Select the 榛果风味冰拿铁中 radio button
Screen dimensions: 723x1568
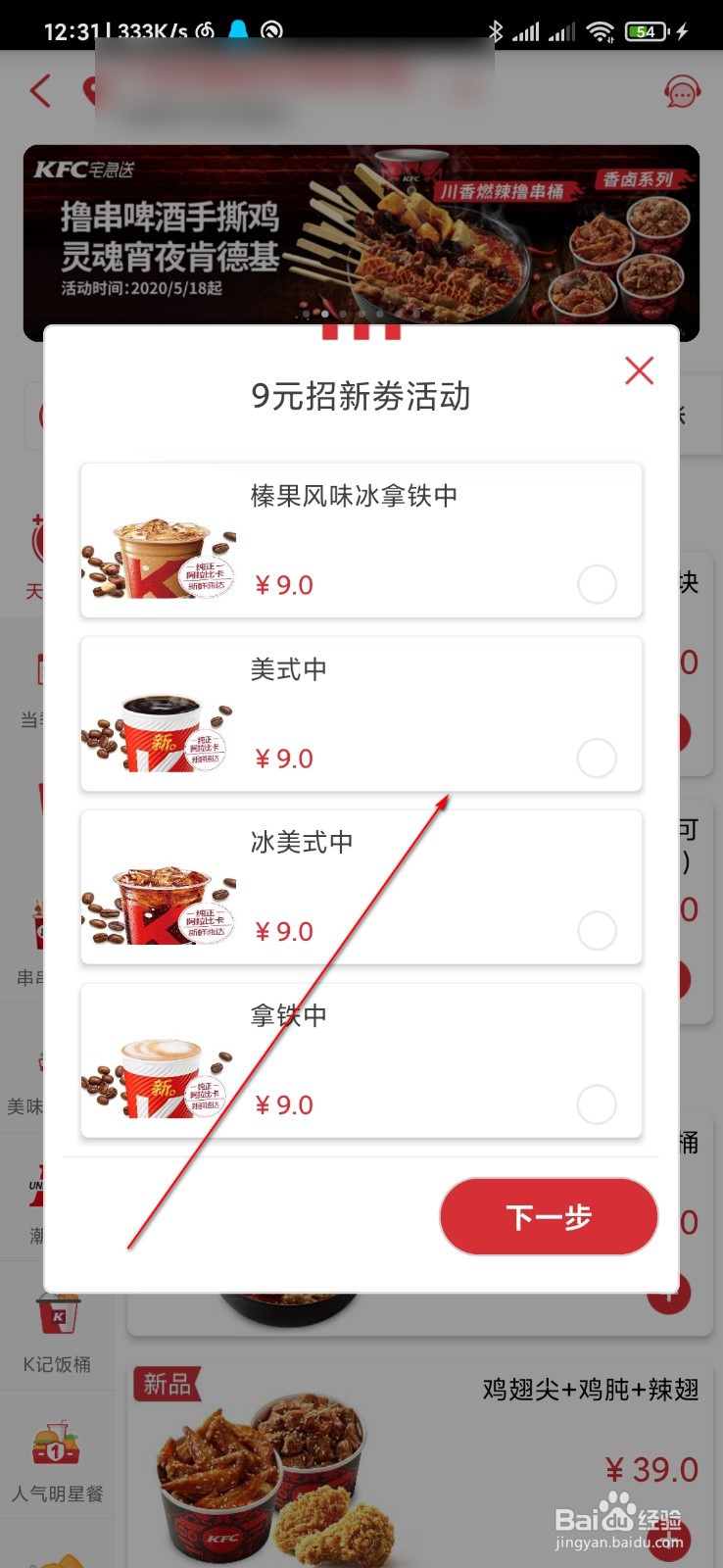coord(597,584)
